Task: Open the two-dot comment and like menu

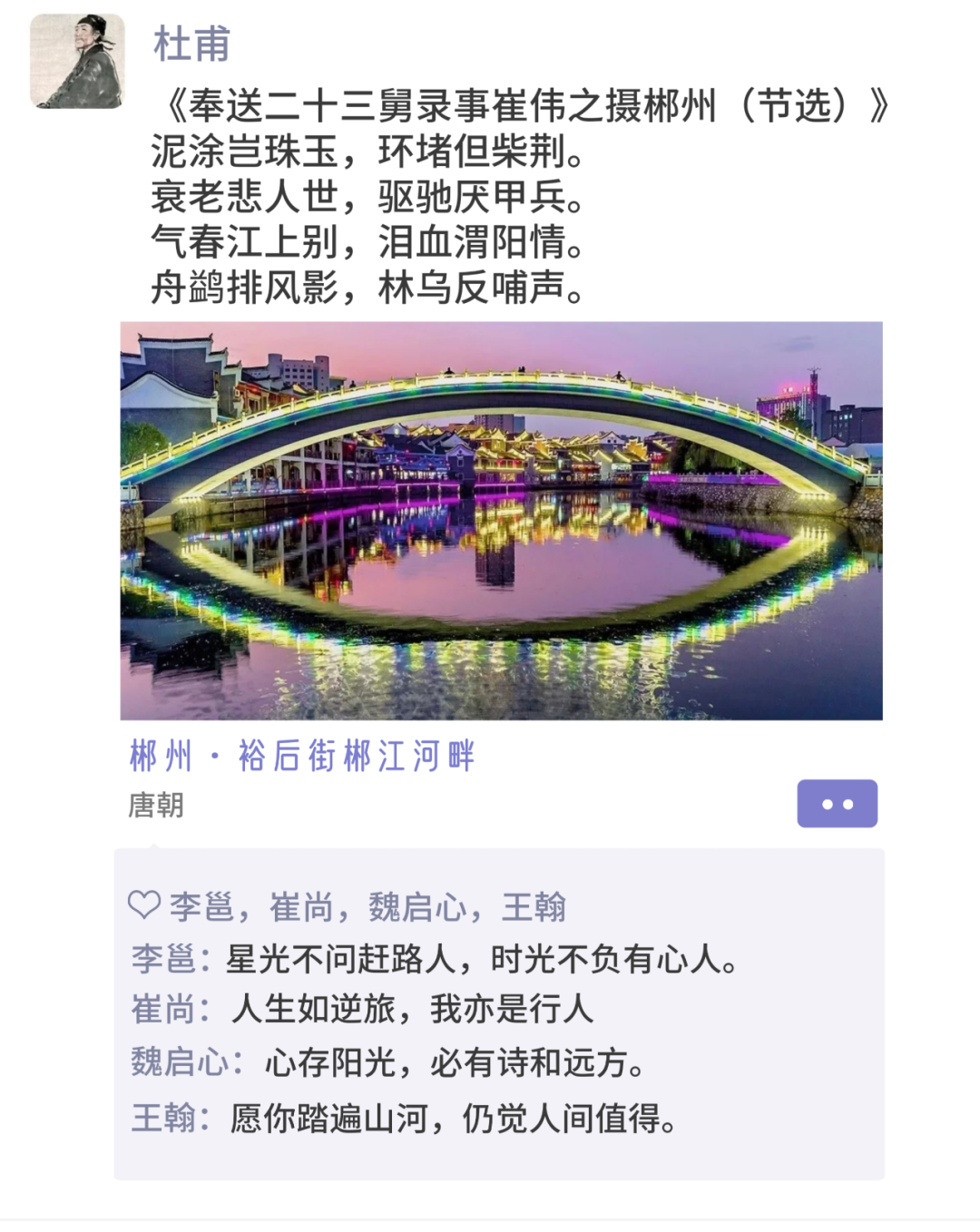Action: [837, 803]
